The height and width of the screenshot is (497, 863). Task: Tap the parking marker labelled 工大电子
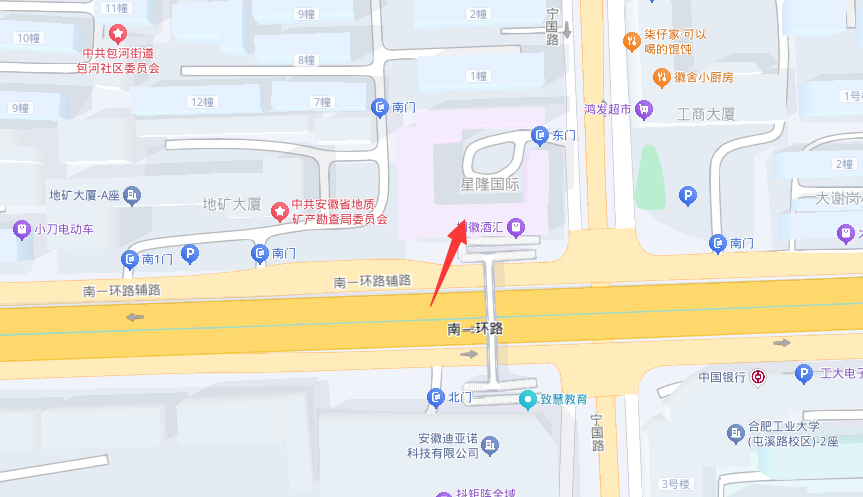click(x=803, y=374)
